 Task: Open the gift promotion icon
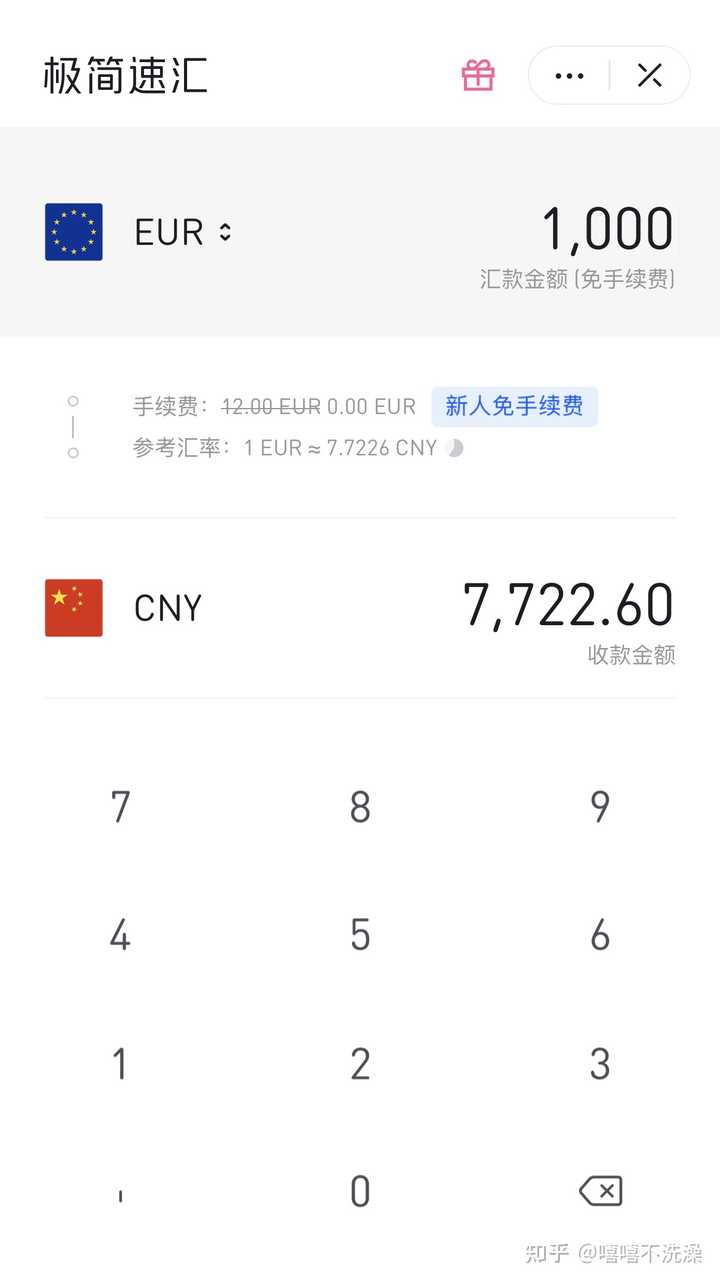(x=477, y=75)
